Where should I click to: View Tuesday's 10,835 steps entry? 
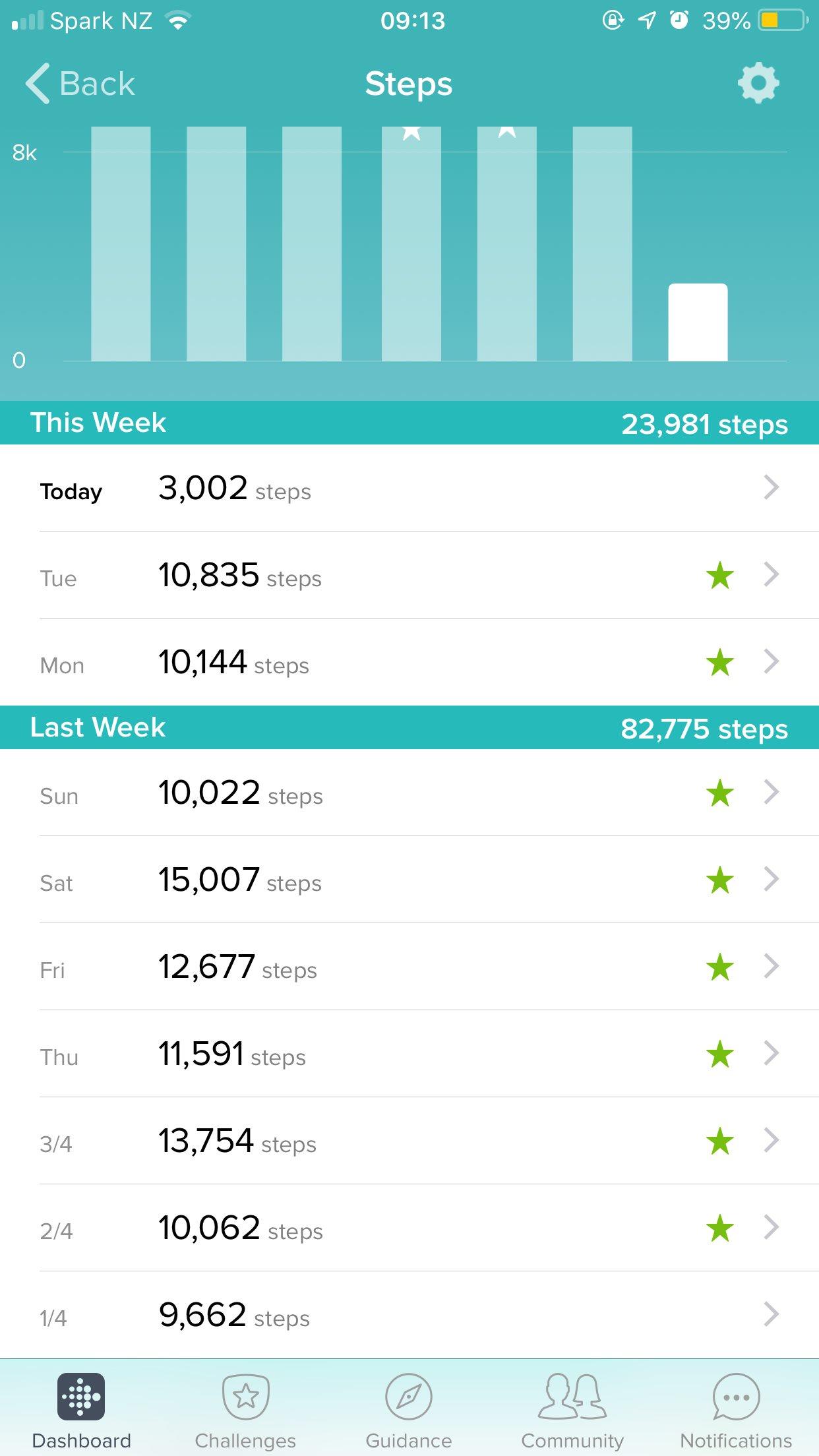pyautogui.click(x=409, y=576)
